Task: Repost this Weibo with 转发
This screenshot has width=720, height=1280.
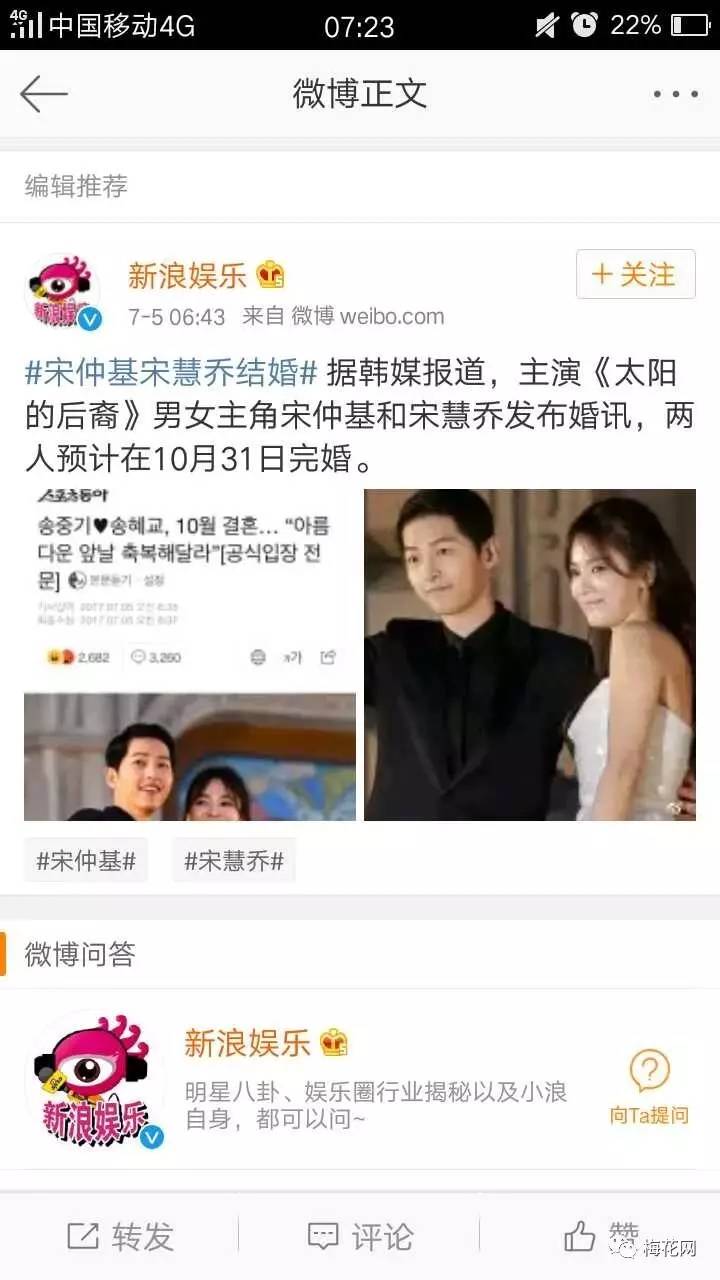Action: [x=120, y=1237]
